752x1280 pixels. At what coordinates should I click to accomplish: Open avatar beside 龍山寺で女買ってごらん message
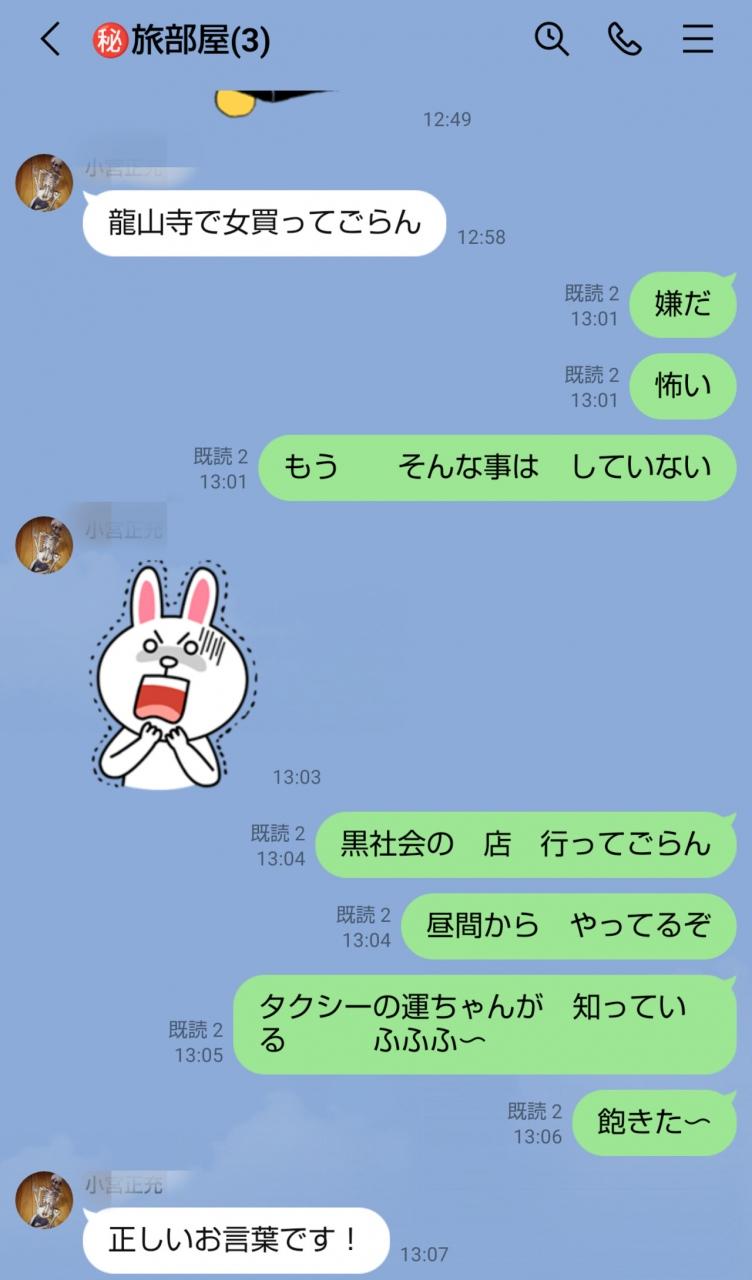pyautogui.click(x=44, y=183)
